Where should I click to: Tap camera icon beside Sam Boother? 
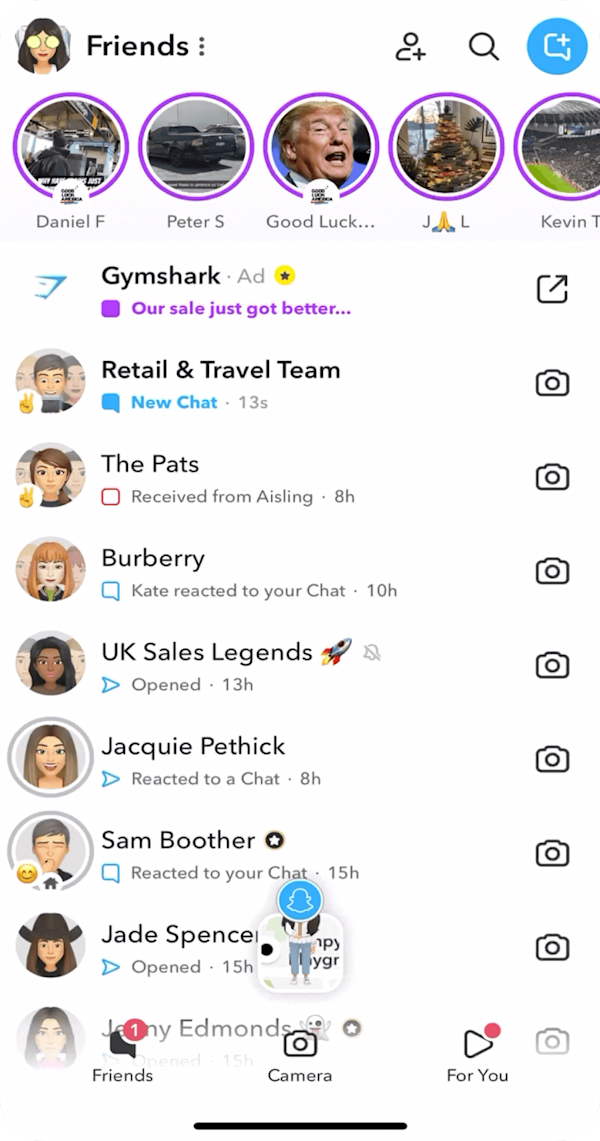pyautogui.click(x=552, y=853)
